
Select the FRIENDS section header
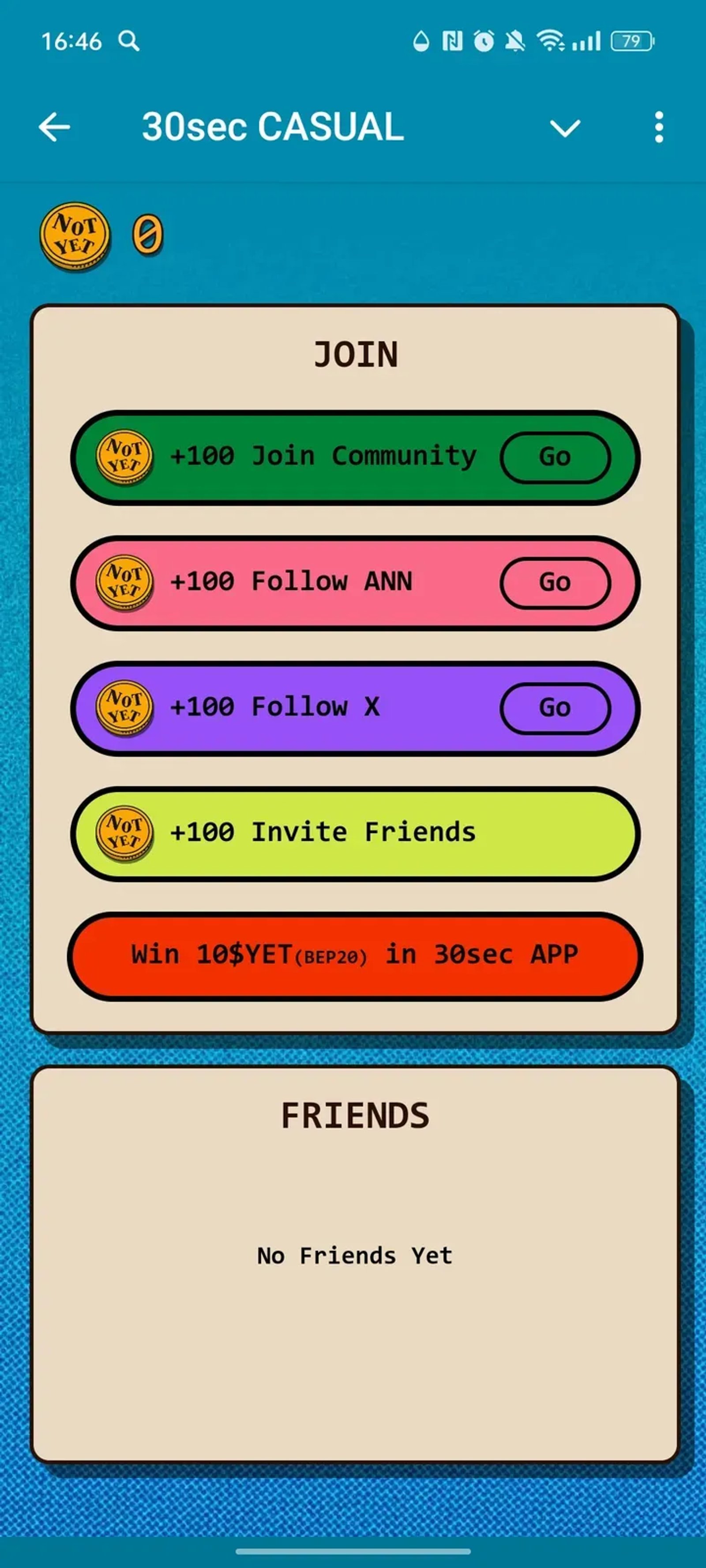pyautogui.click(x=355, y=1115)
